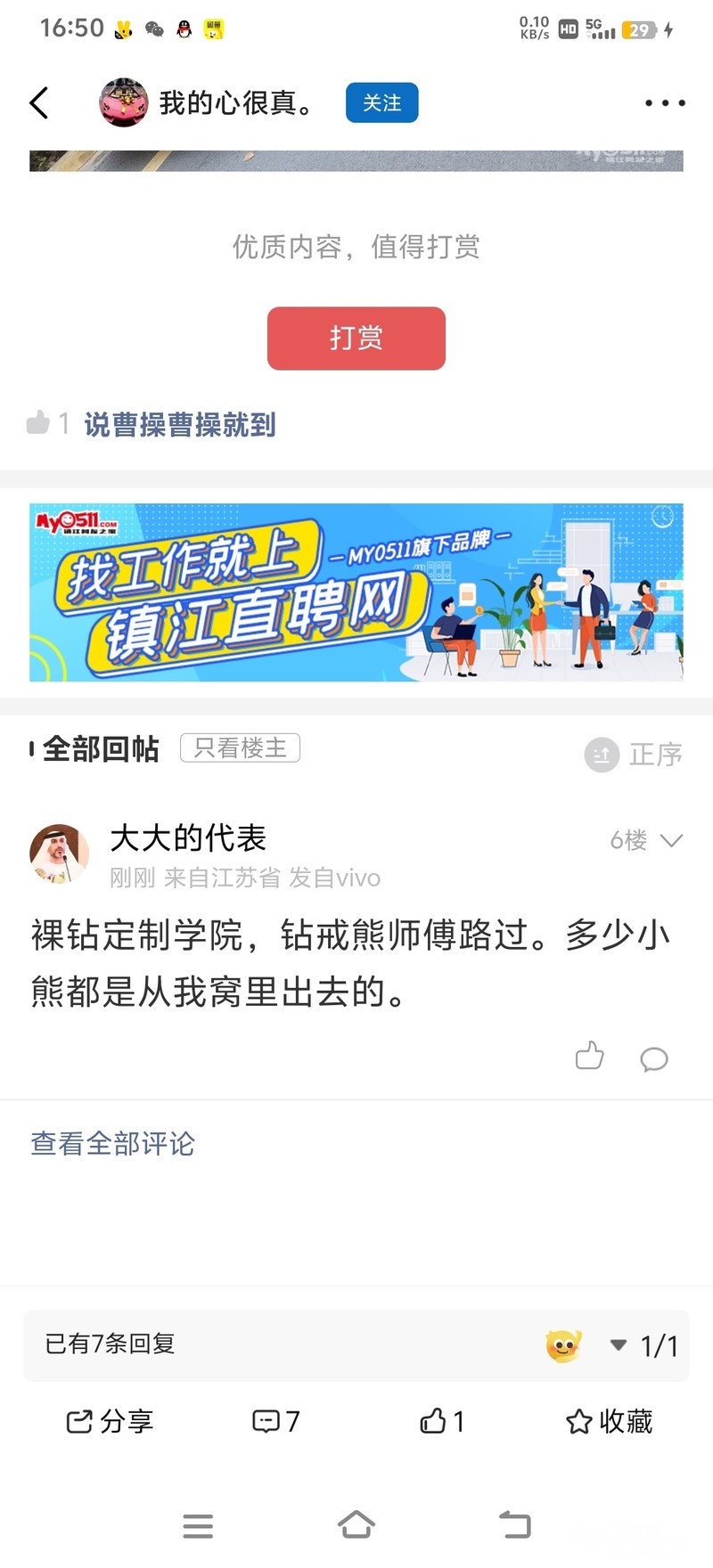
Task: Add post to favorites with 收藏
Action: pyautogui.click(x=610, y=1421)
